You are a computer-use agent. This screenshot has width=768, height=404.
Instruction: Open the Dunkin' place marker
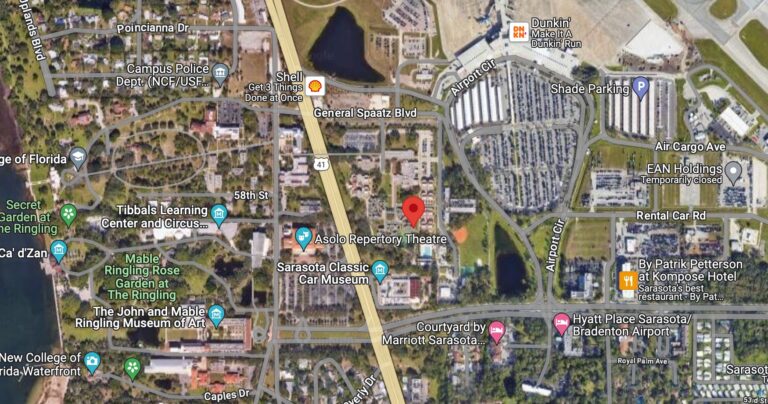[x=519, y=32]
